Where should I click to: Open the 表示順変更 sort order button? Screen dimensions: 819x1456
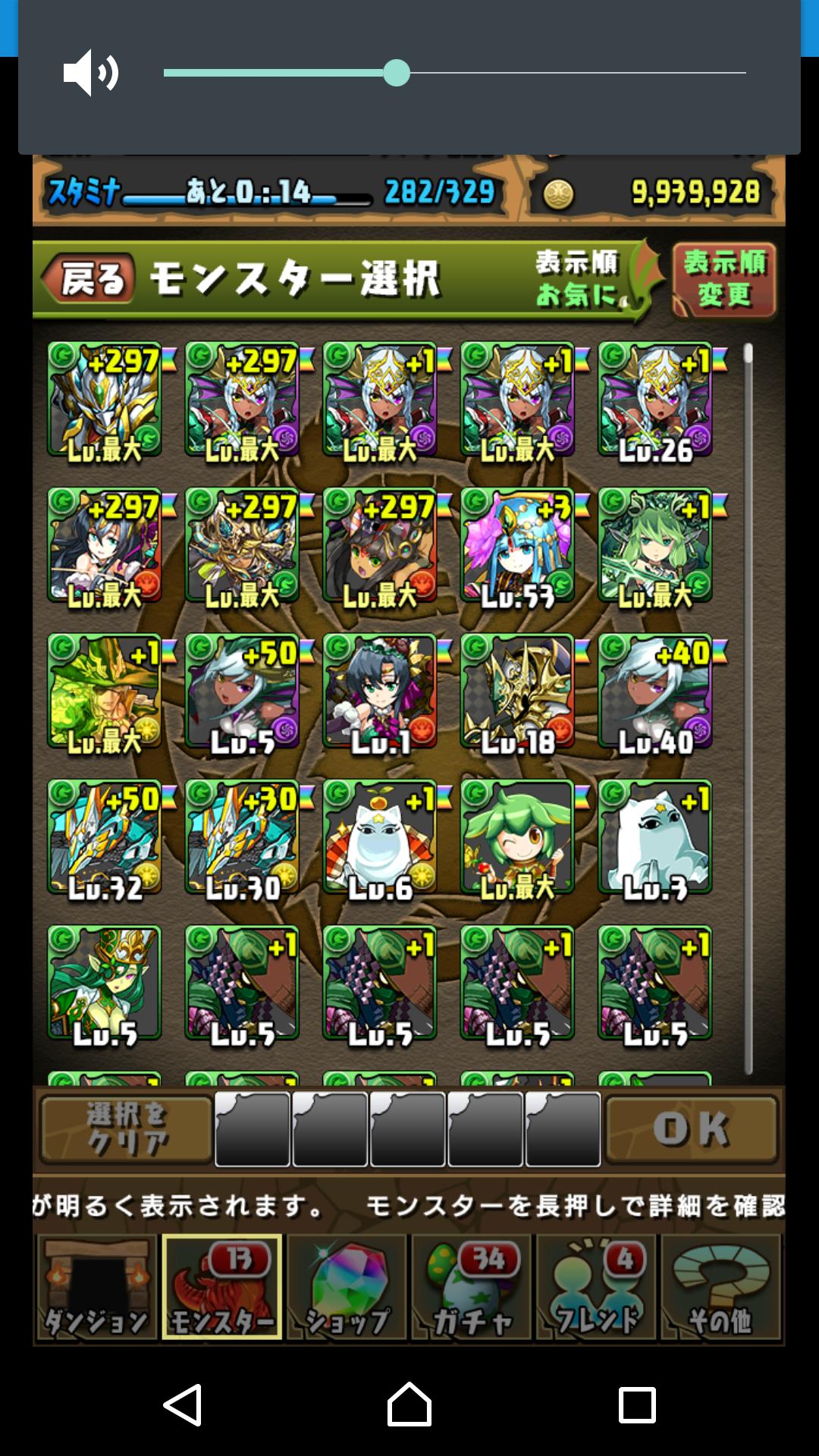pyautogui.click(x=724, y=279)
